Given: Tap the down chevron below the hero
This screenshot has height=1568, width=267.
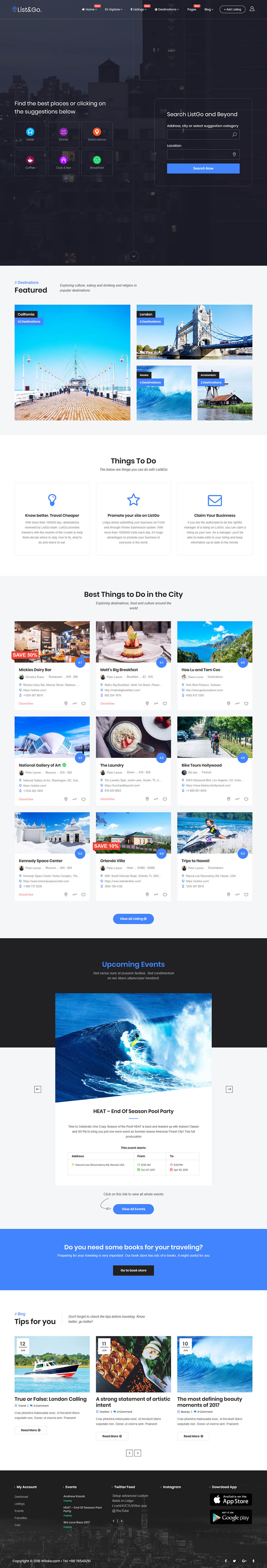Looking at the screenshot, I should click(x=134, y=256).
